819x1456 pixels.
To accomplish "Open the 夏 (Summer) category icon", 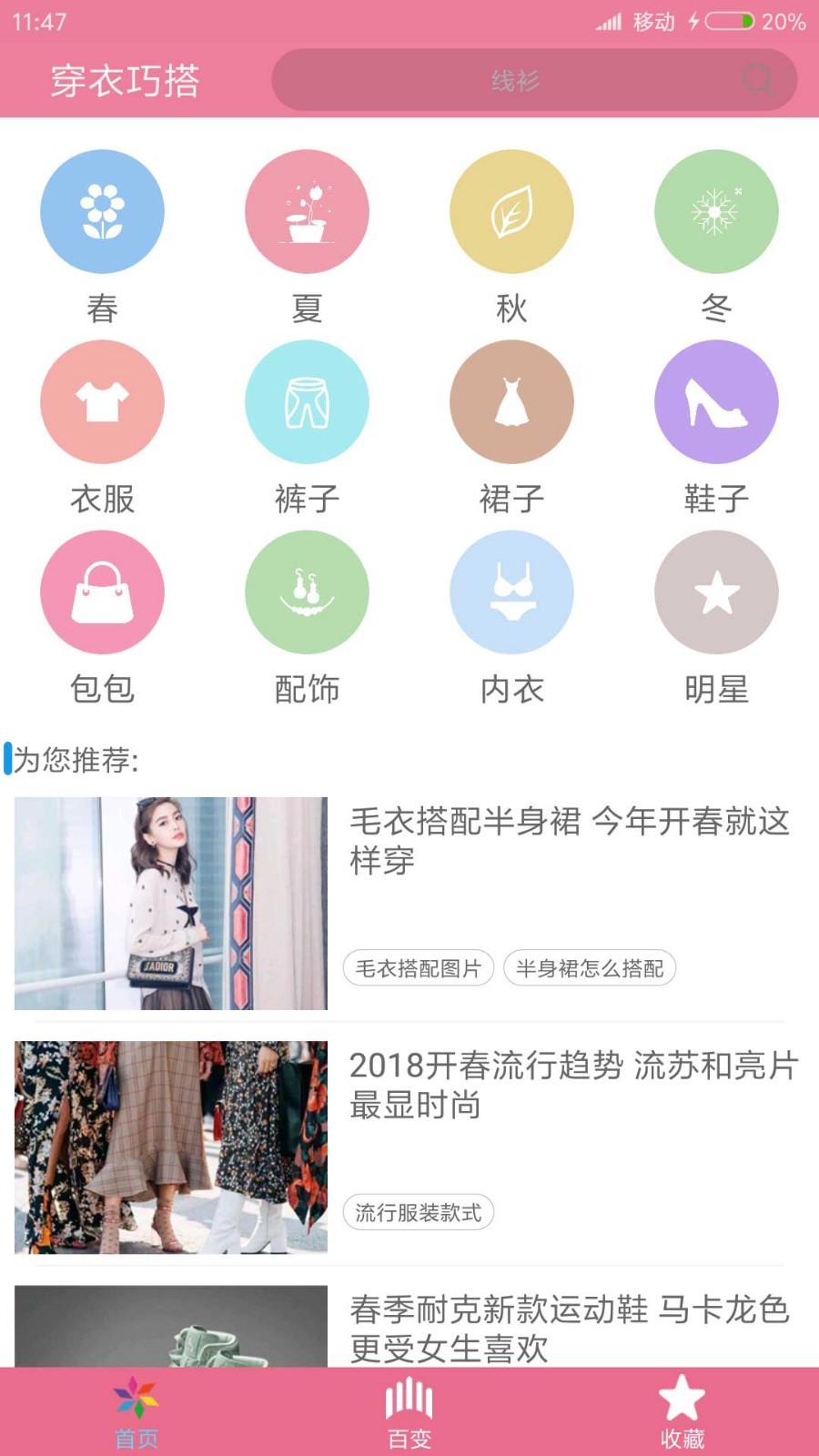I will click(x=307, y=210).
